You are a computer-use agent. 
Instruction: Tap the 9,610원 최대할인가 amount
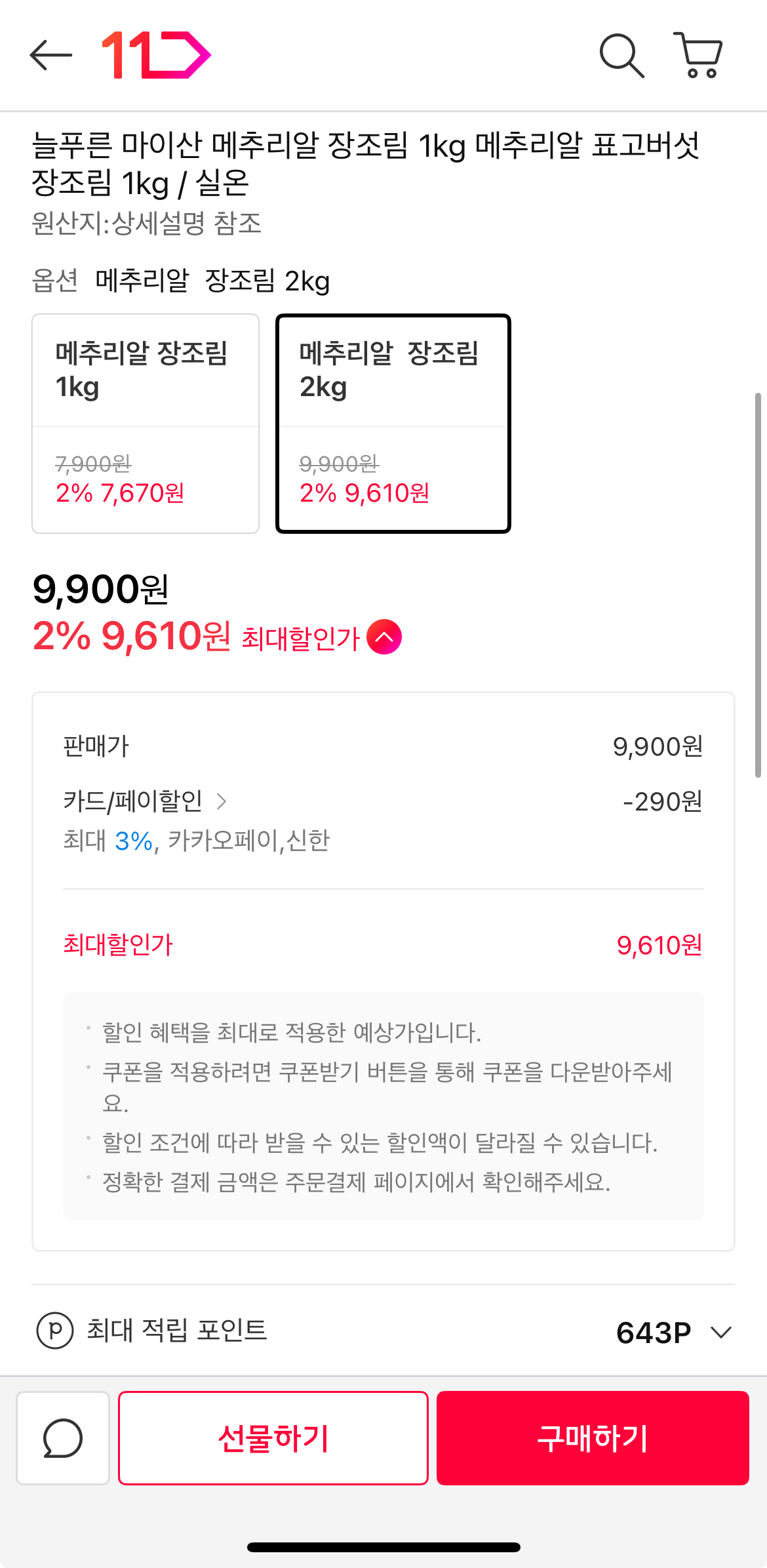(x=659, y=946)
